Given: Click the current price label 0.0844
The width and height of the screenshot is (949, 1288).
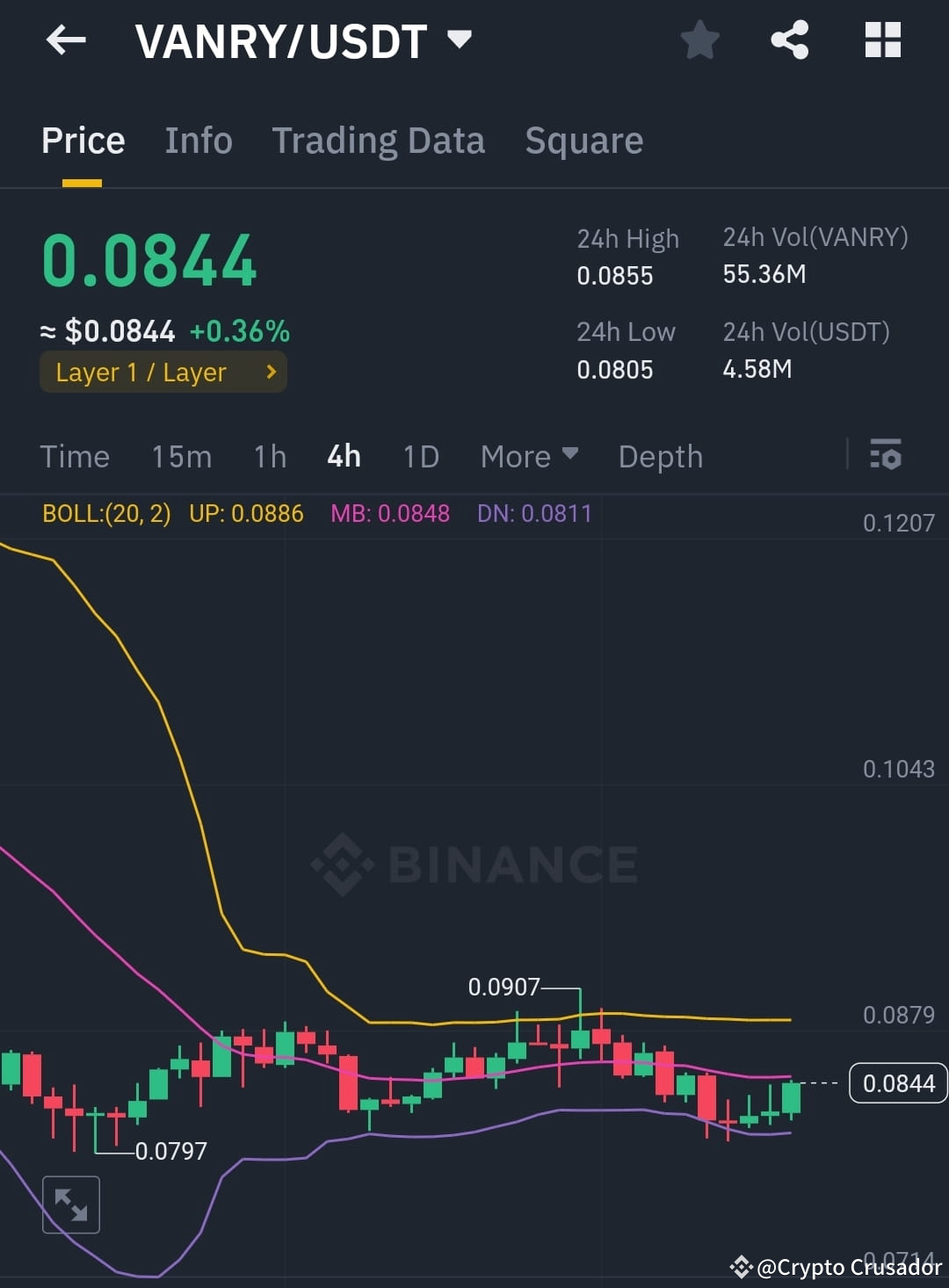Looking at the screenshot, I should [898, 1083].
